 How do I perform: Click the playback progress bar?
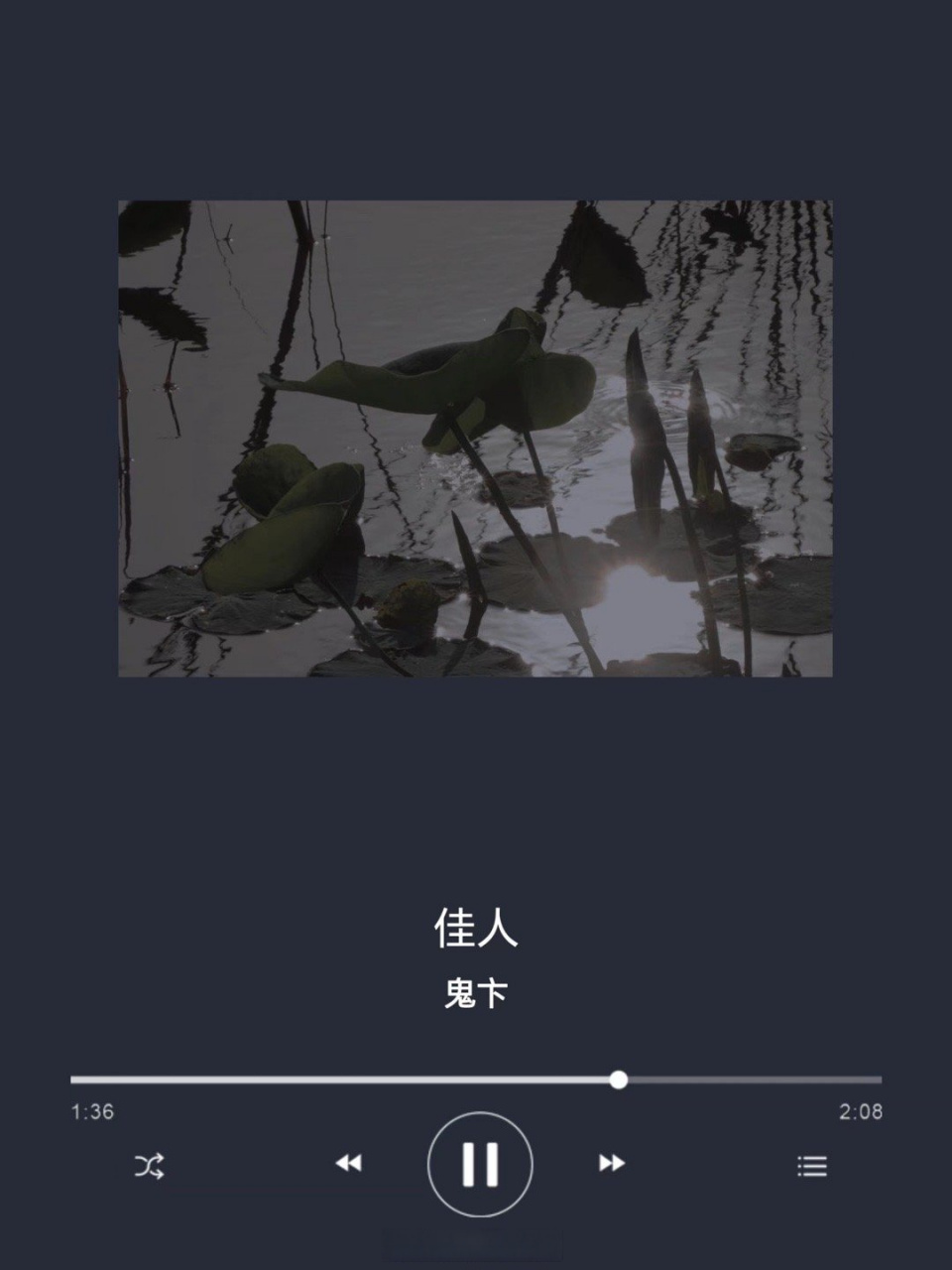pos(474,1079)
